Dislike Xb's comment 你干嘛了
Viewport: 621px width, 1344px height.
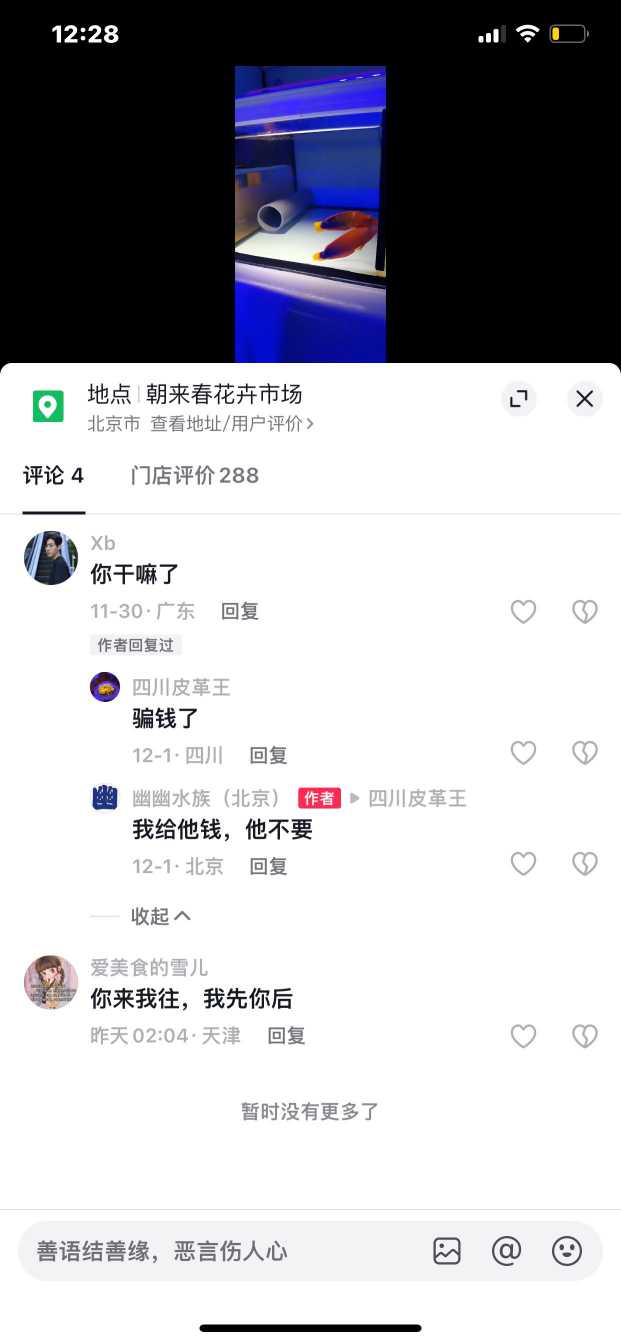pyautogui.click(x=584, y=611)
